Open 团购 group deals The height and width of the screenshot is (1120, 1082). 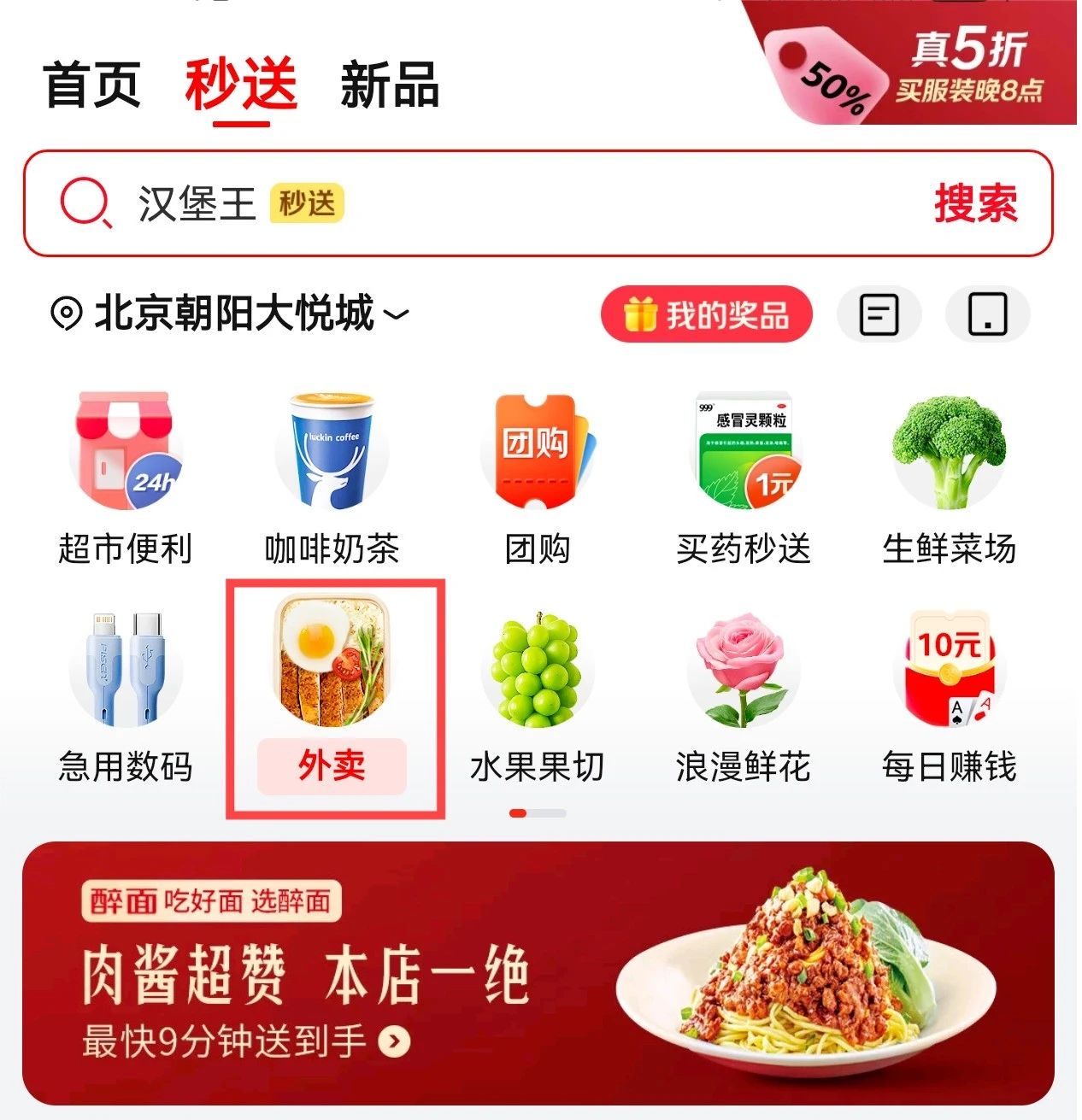537,478
